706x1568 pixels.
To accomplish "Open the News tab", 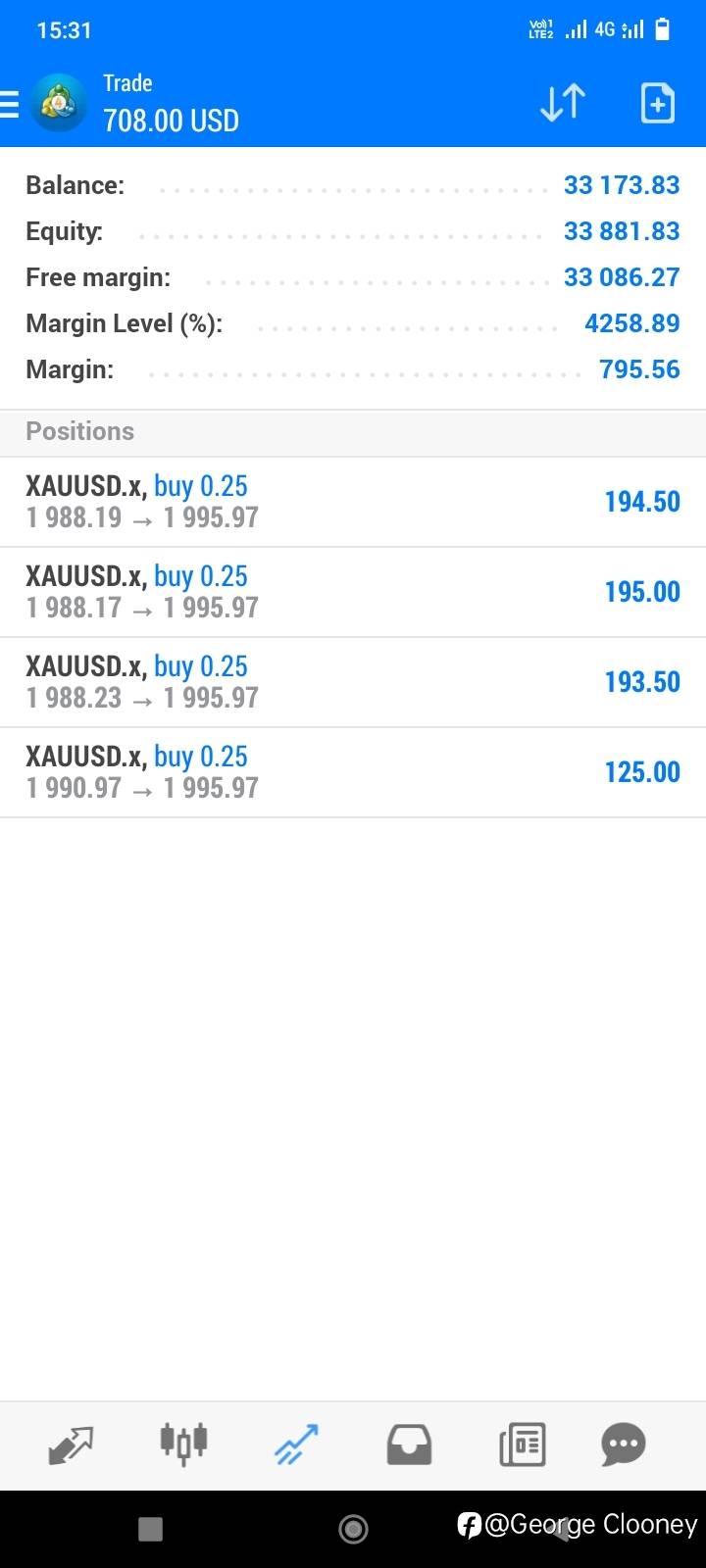I will [522, 1445].
